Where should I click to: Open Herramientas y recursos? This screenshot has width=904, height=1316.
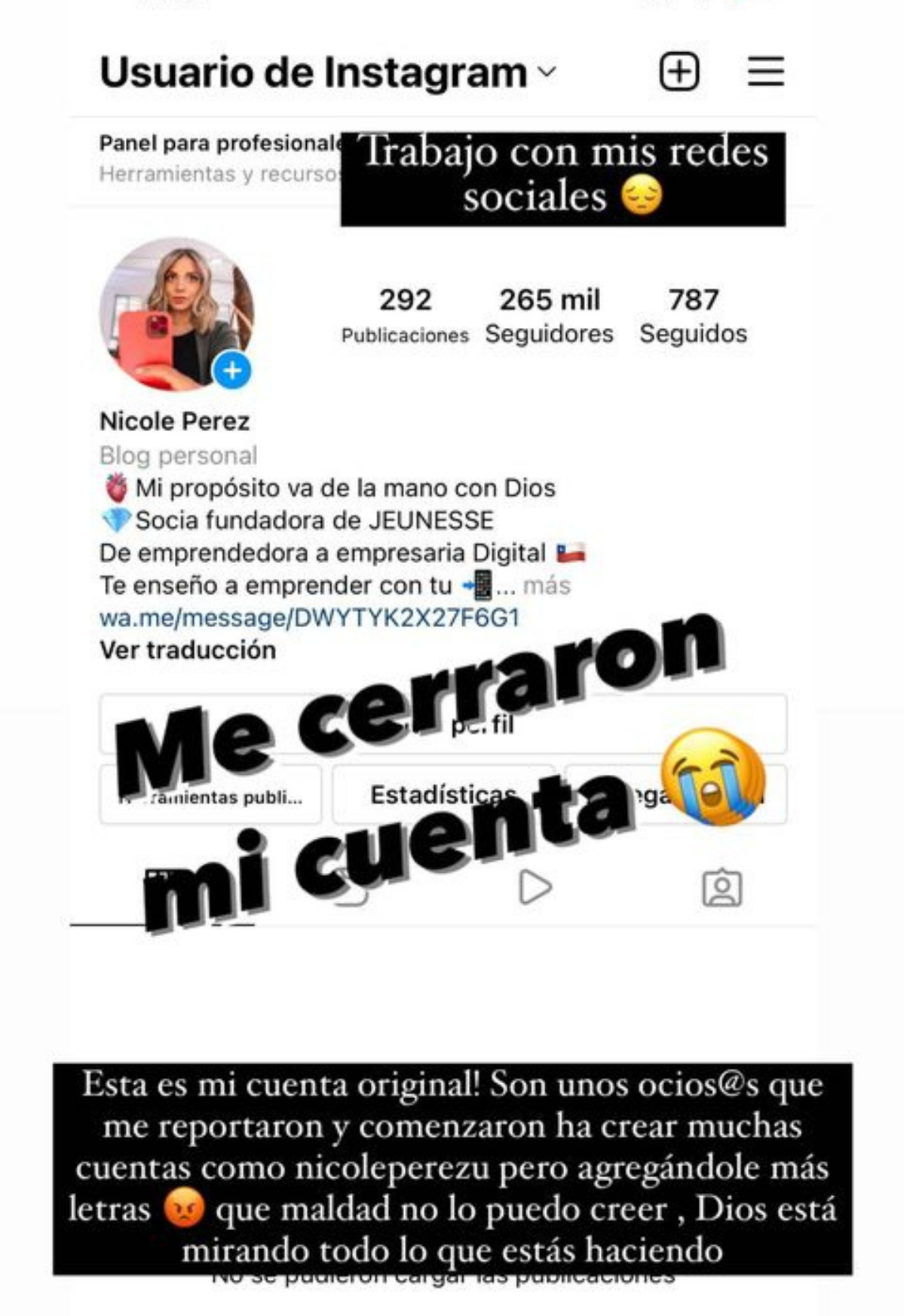219,173
